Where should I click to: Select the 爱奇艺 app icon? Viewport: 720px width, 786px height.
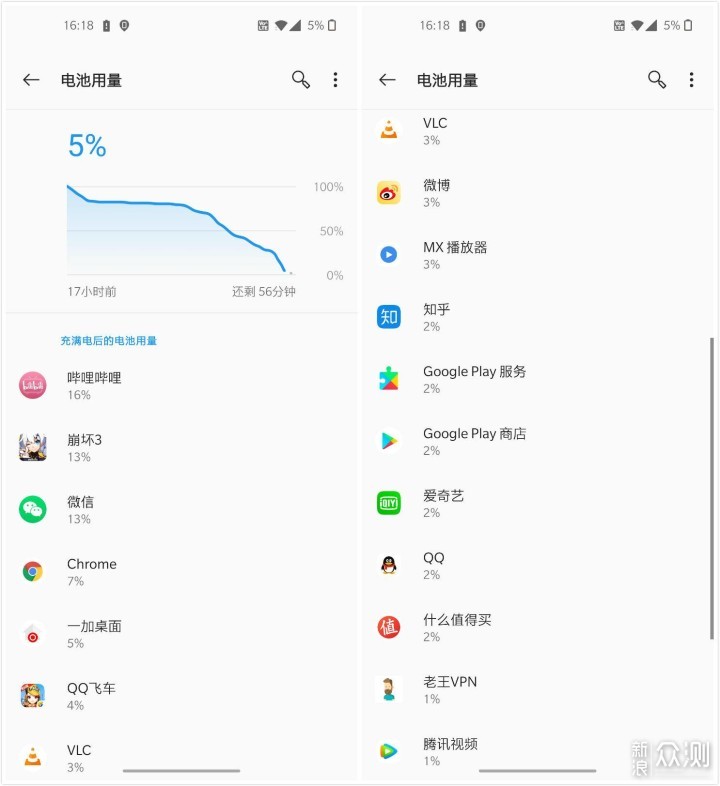point(389,504)
